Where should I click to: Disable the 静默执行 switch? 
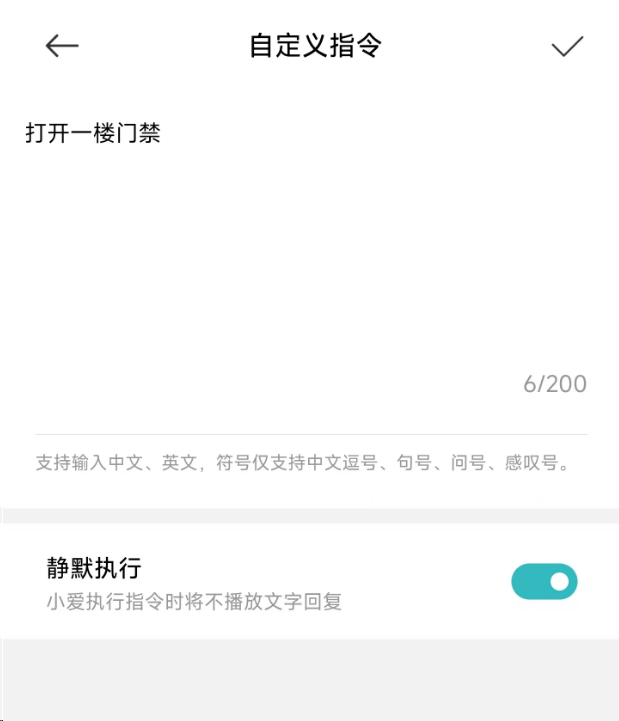point(544,582)
